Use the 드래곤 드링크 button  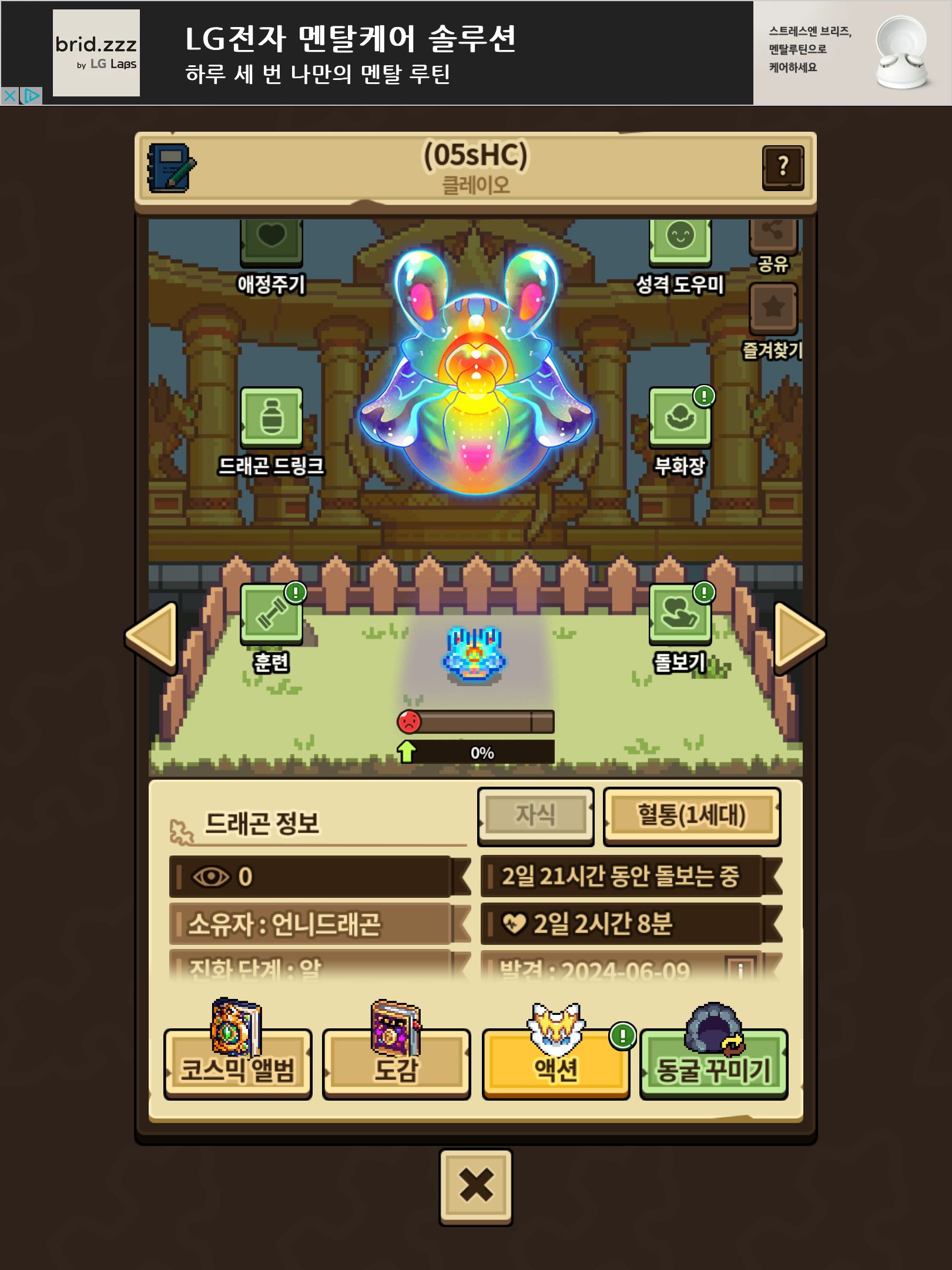point(271,417)
